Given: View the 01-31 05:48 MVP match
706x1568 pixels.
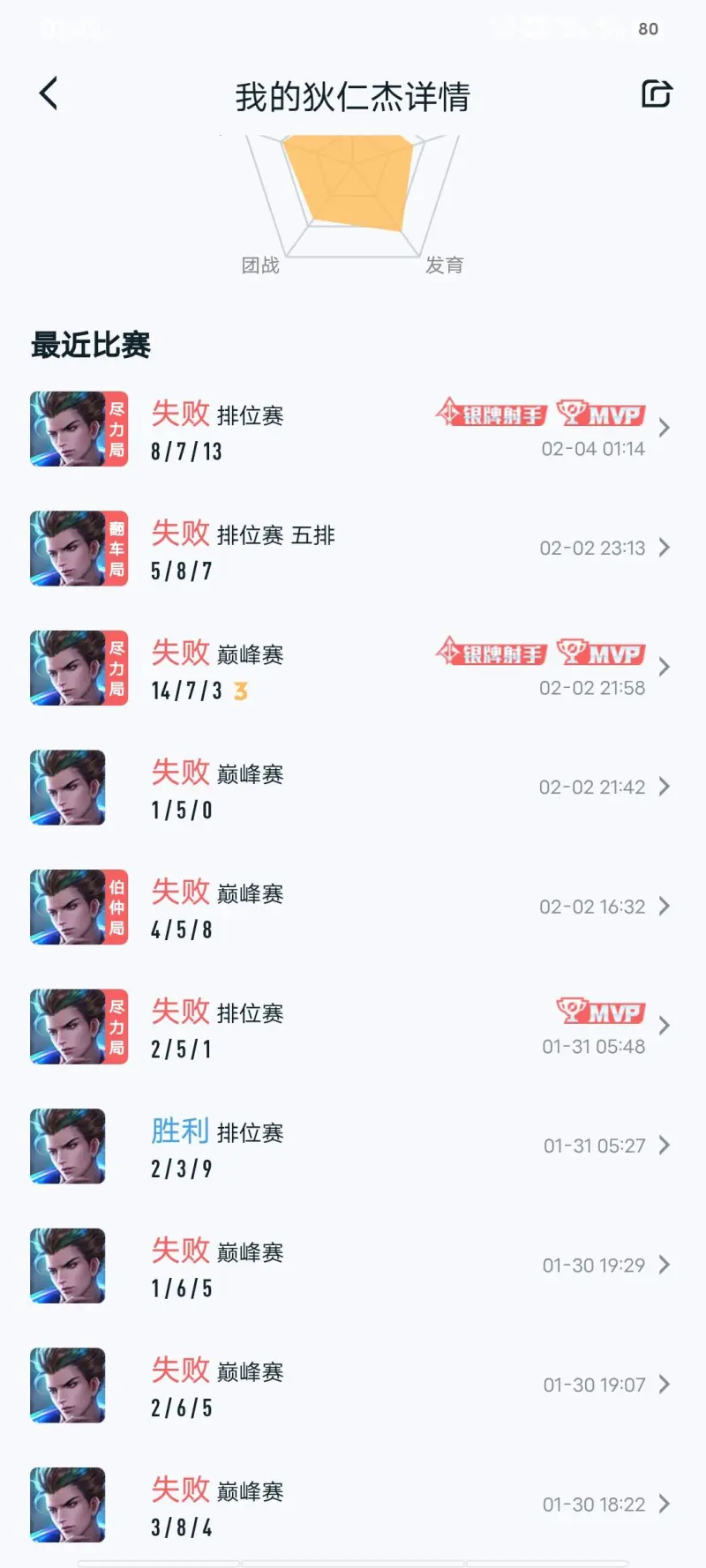Looking at the screenshot, I should (x=353, y=1027).
